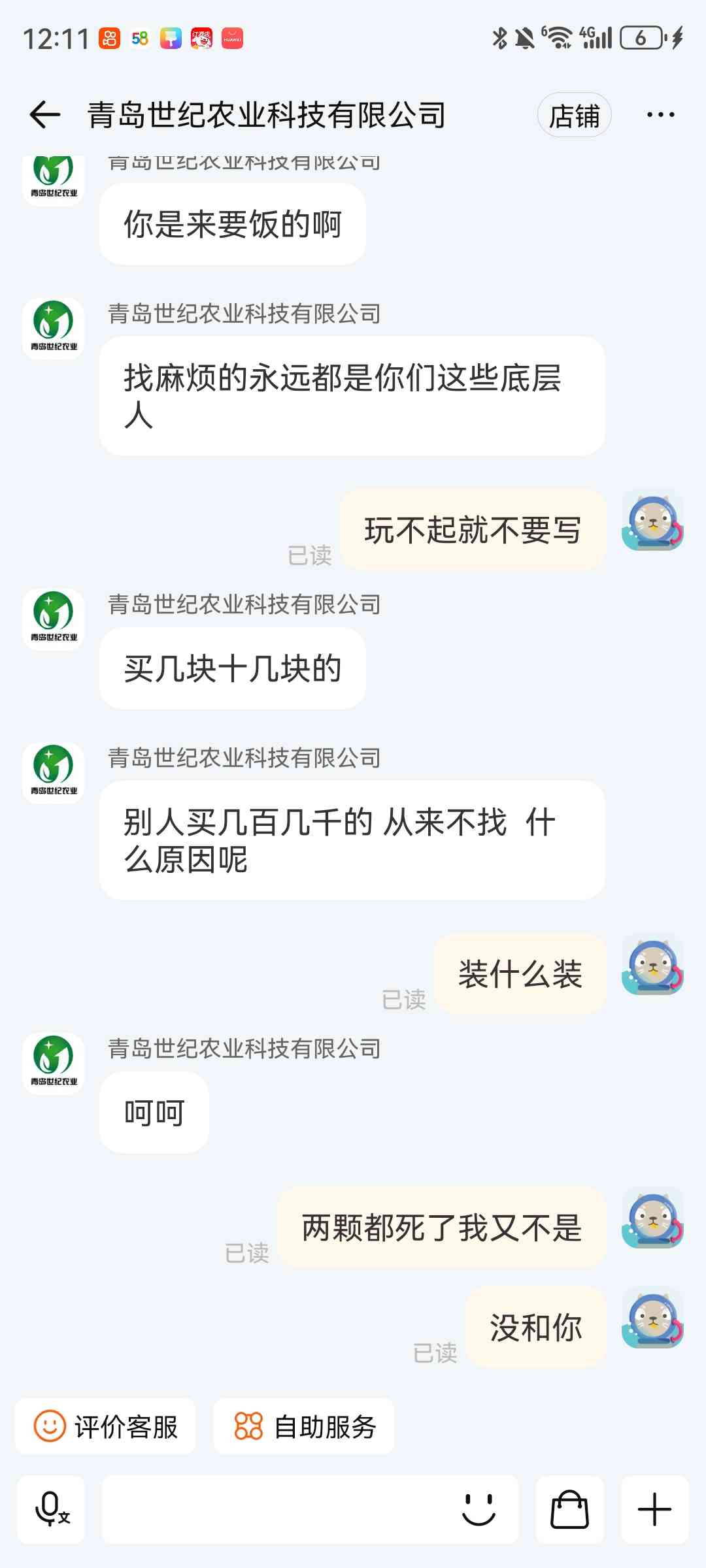Open the 店铺 store page

574,116
